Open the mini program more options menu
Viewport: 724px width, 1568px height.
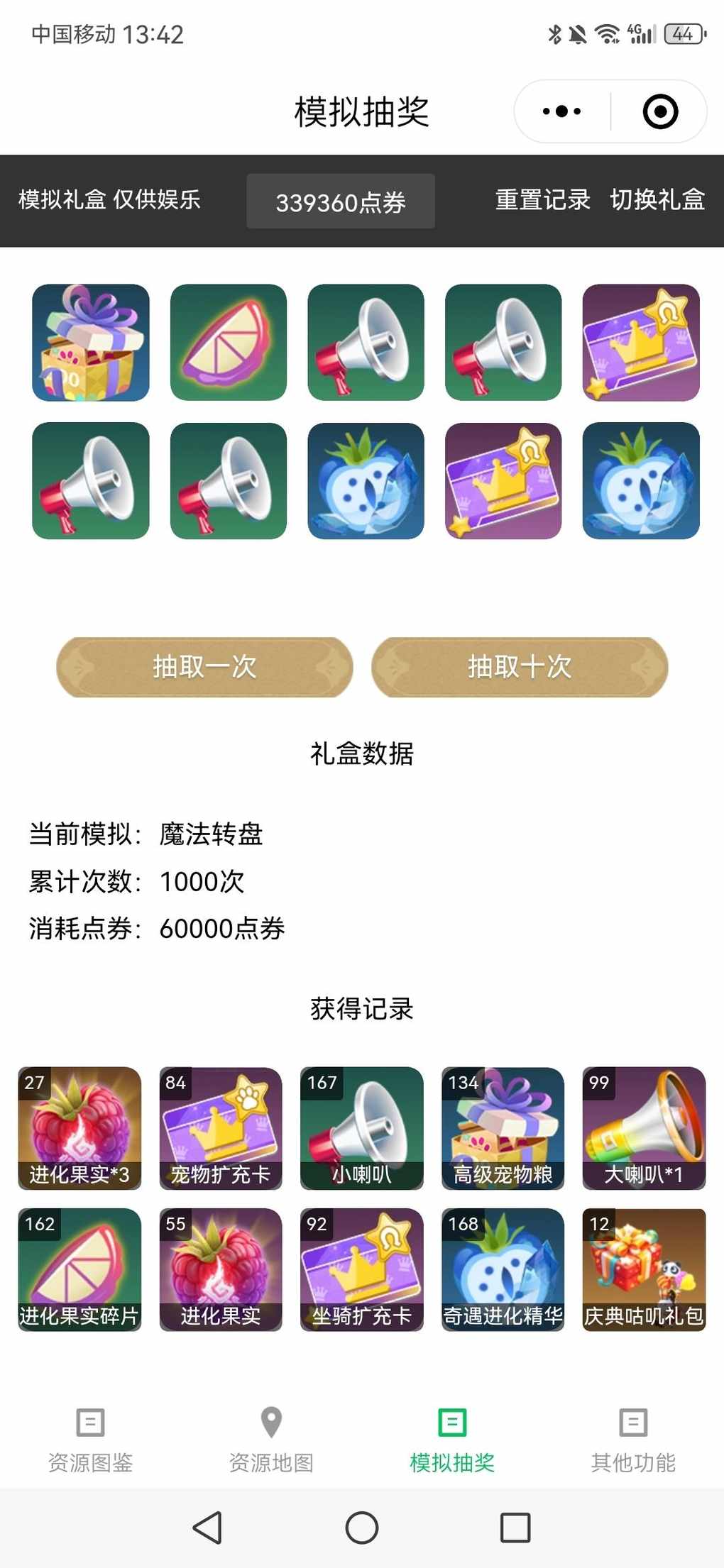point(561,111)
